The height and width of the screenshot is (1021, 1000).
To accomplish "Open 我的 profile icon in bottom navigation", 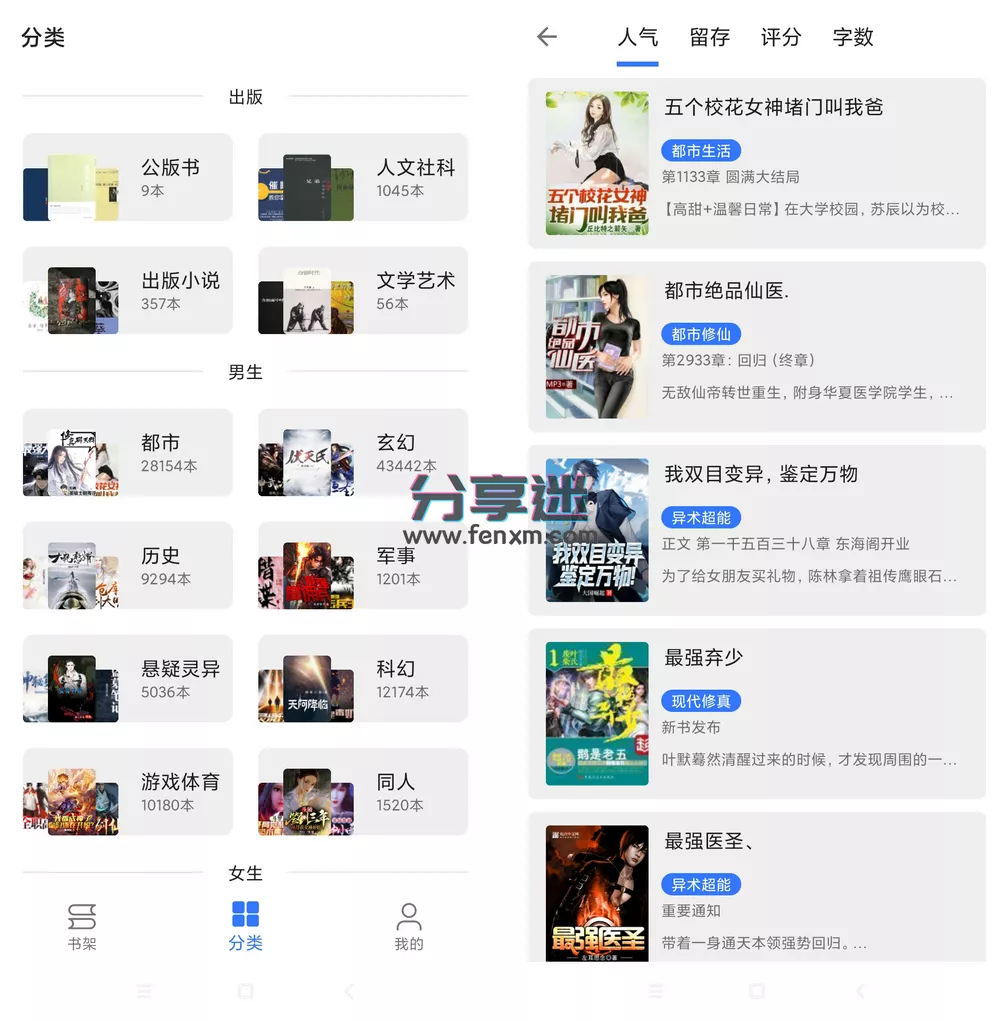I will tap(408, 925).
